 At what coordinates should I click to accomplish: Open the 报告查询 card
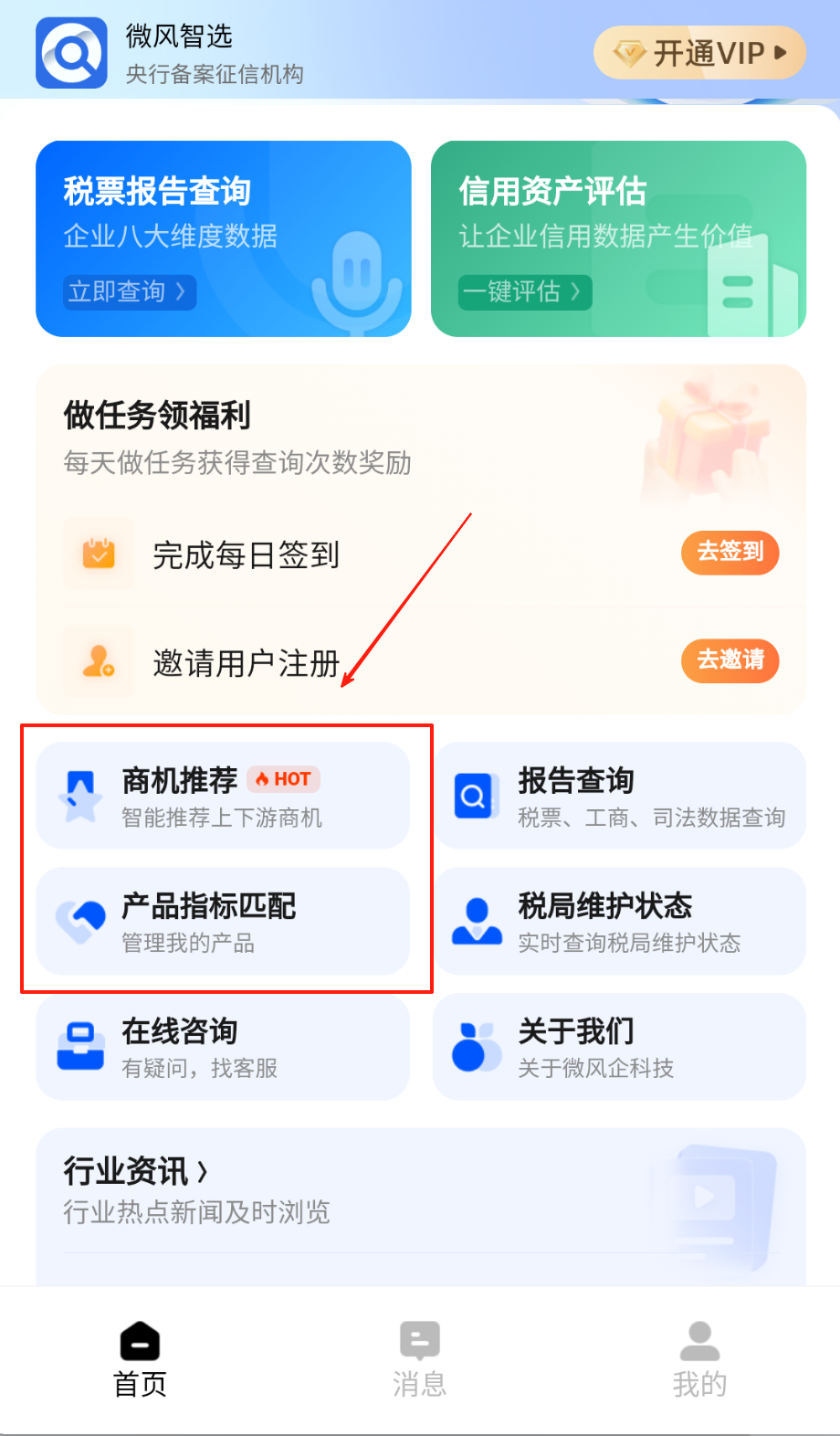coord(619,796)
